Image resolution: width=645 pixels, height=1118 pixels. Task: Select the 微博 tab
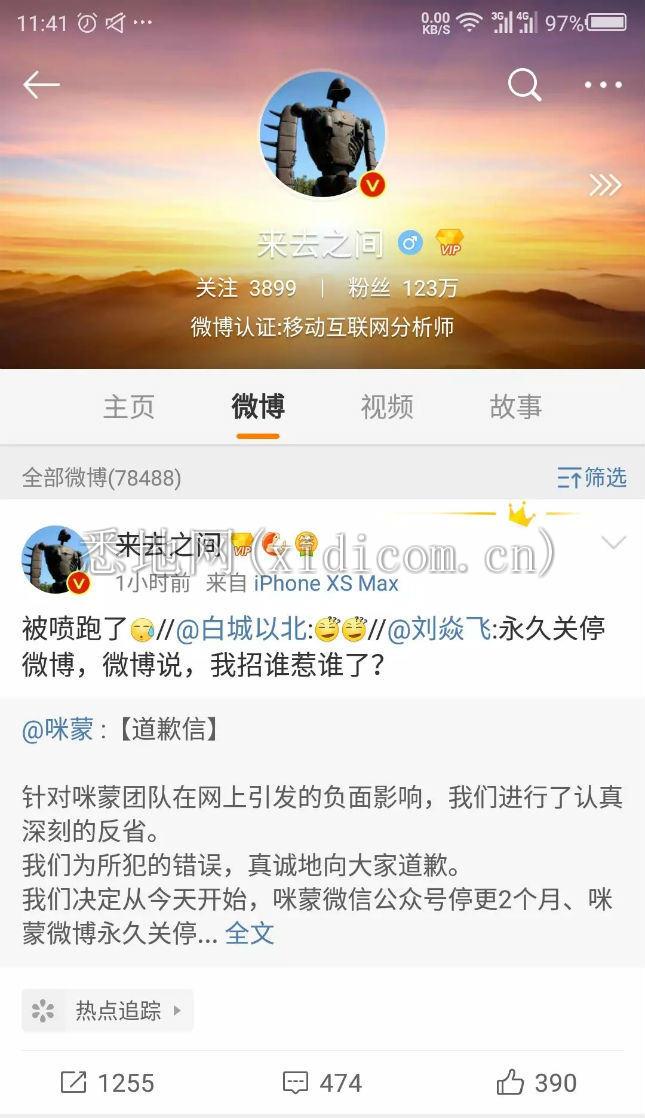[x=258, y=406]
